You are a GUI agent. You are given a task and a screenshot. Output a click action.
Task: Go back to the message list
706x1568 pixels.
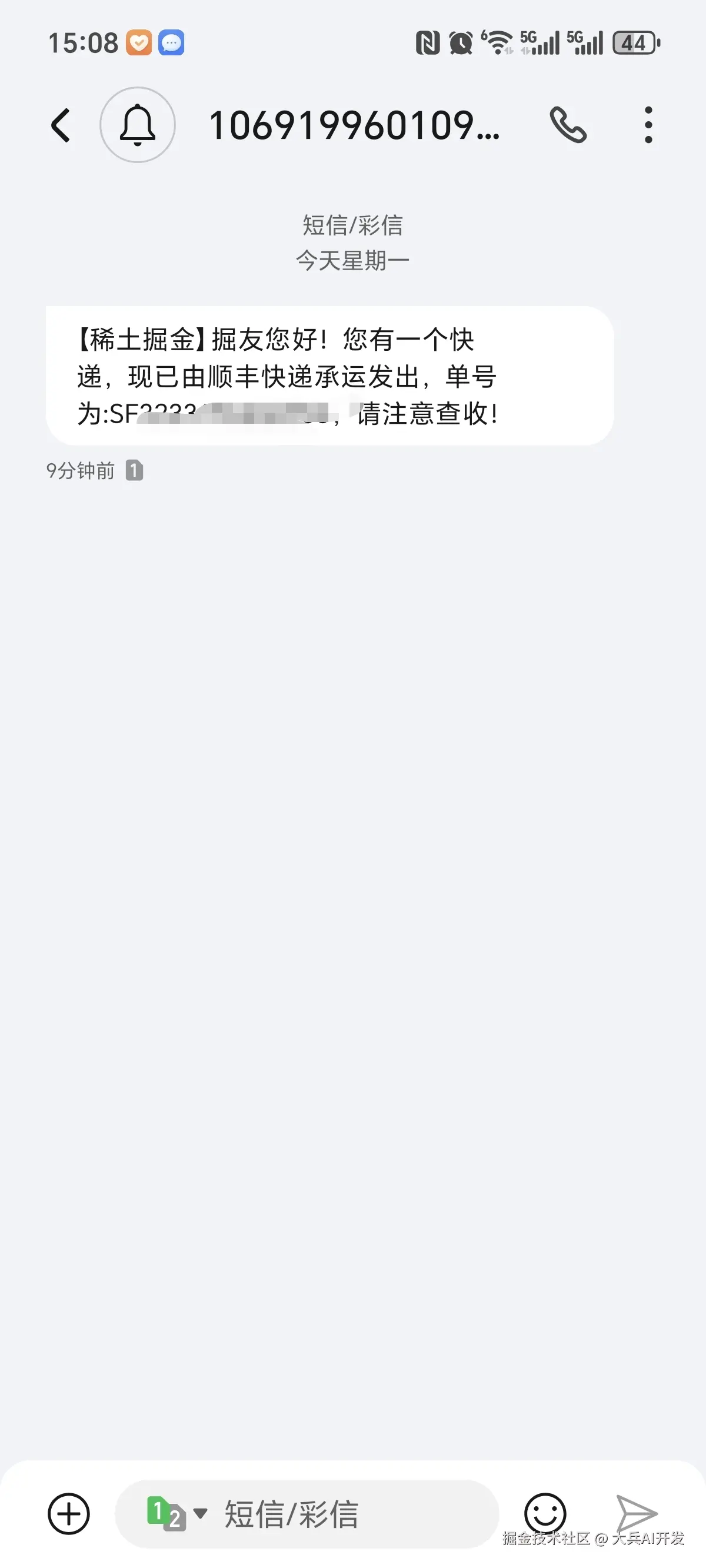61,125
